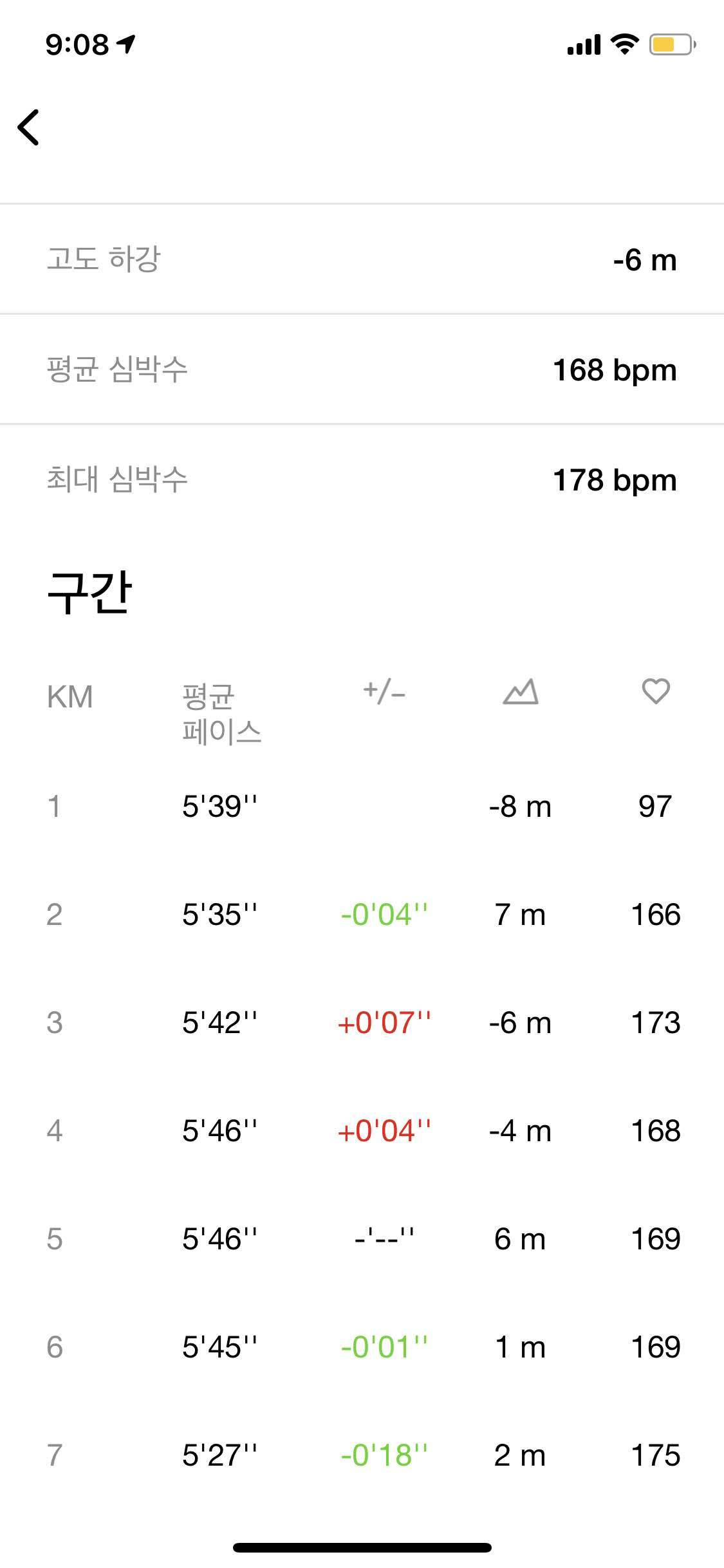Navigate back using the chevron arrow

[x=29, y=127]
